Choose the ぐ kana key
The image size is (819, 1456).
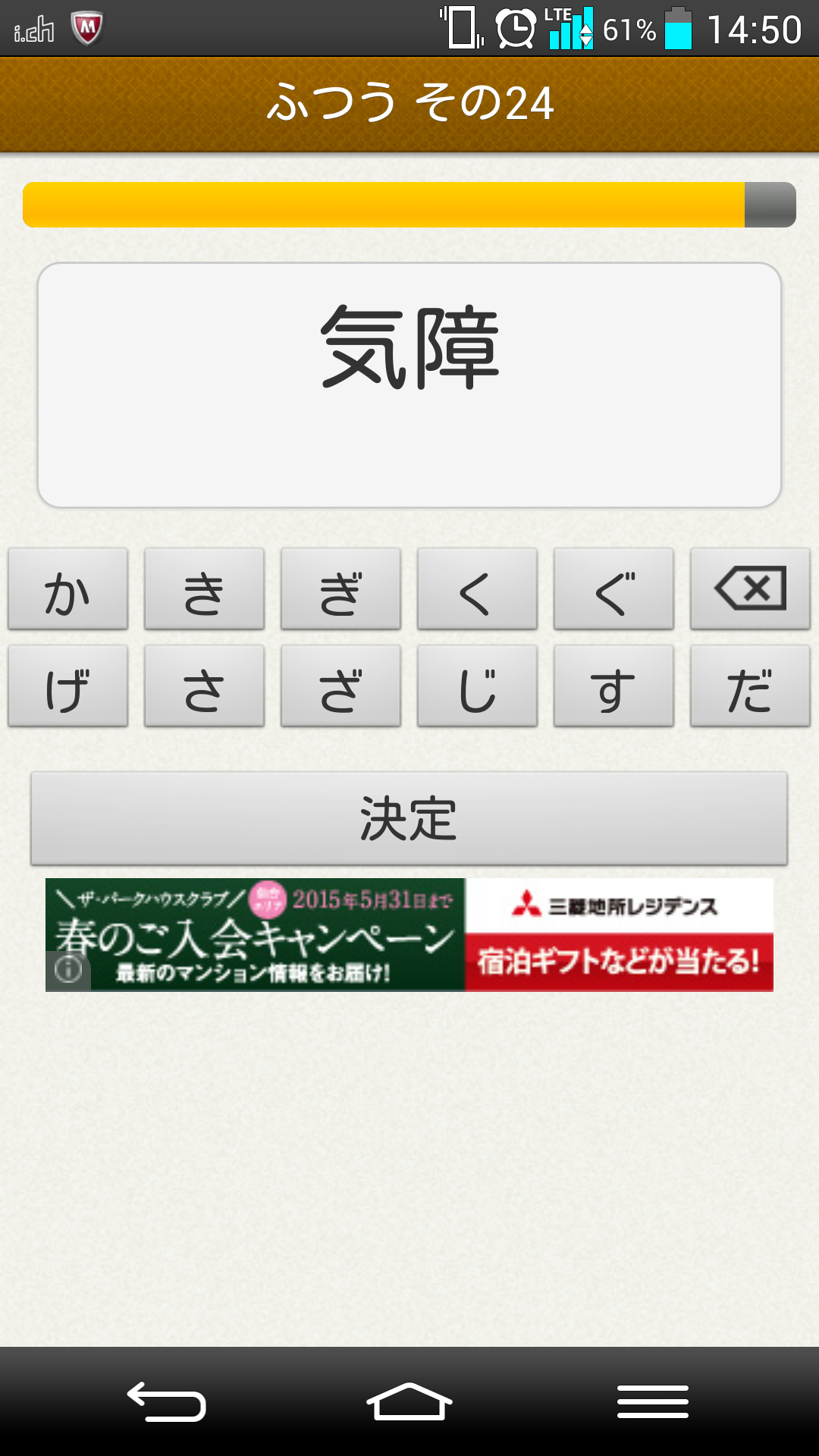click(x=614, y=589)
